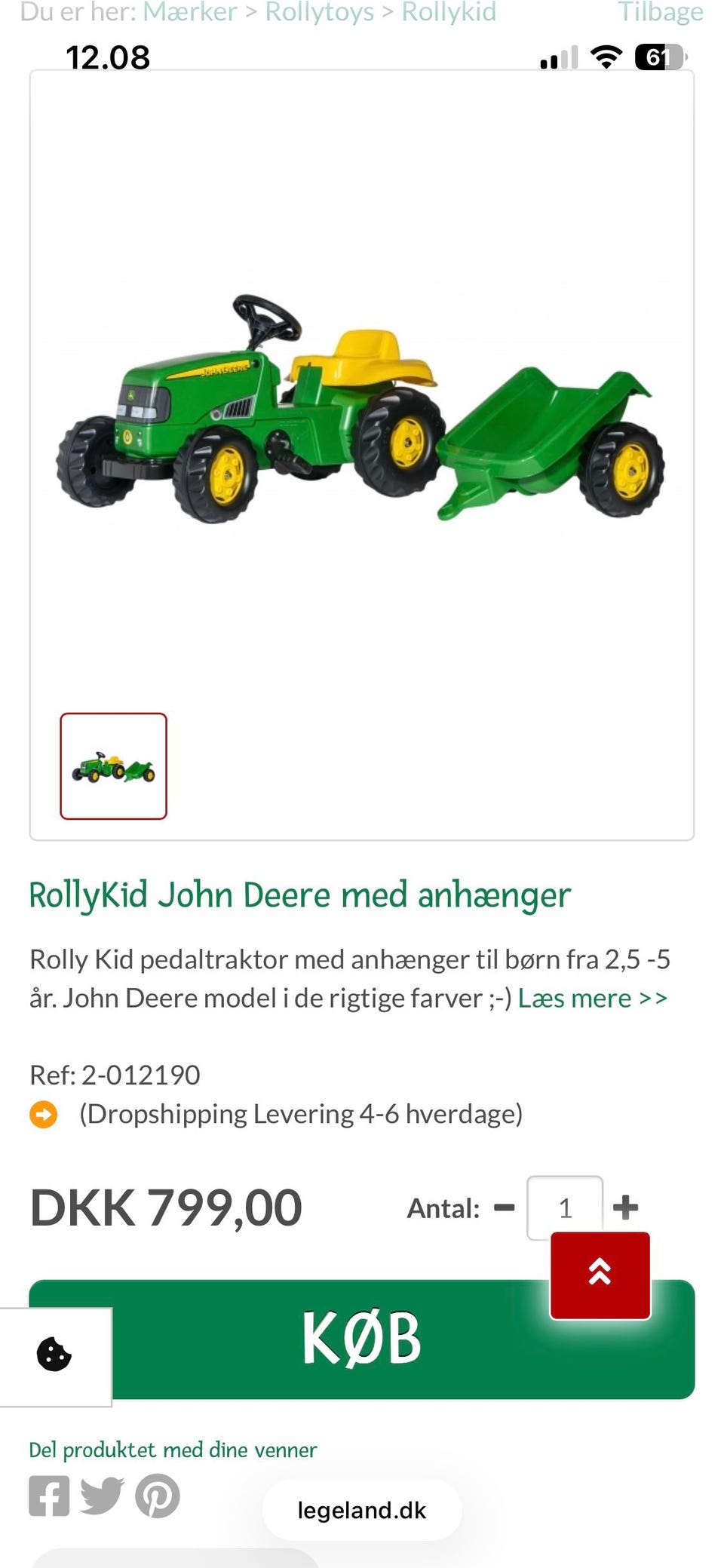Image resolution: width=724 pixels, height=1568 pixels.
Task: Open the Mærker breadcrumb link
Action: (189, 12)
